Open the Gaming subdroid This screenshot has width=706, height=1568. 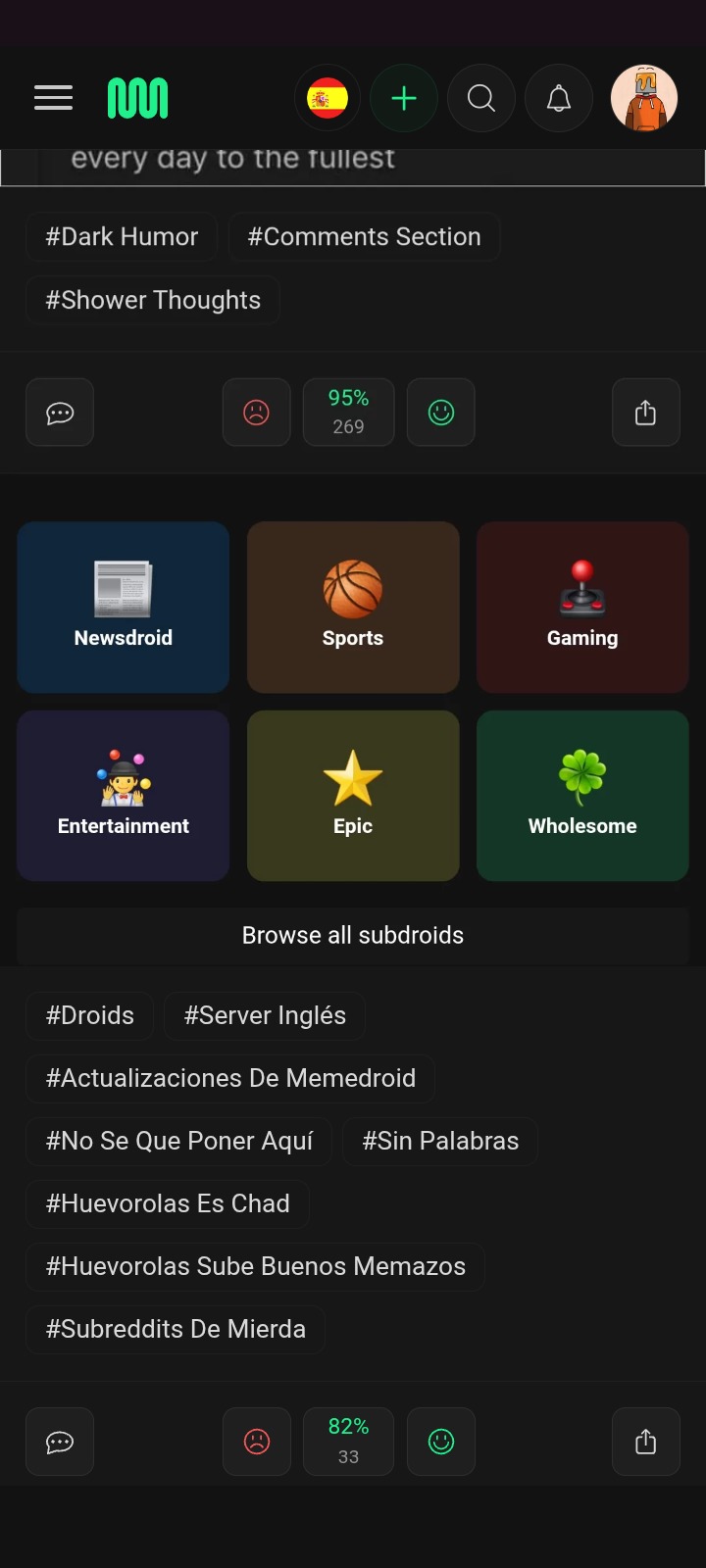582,608
